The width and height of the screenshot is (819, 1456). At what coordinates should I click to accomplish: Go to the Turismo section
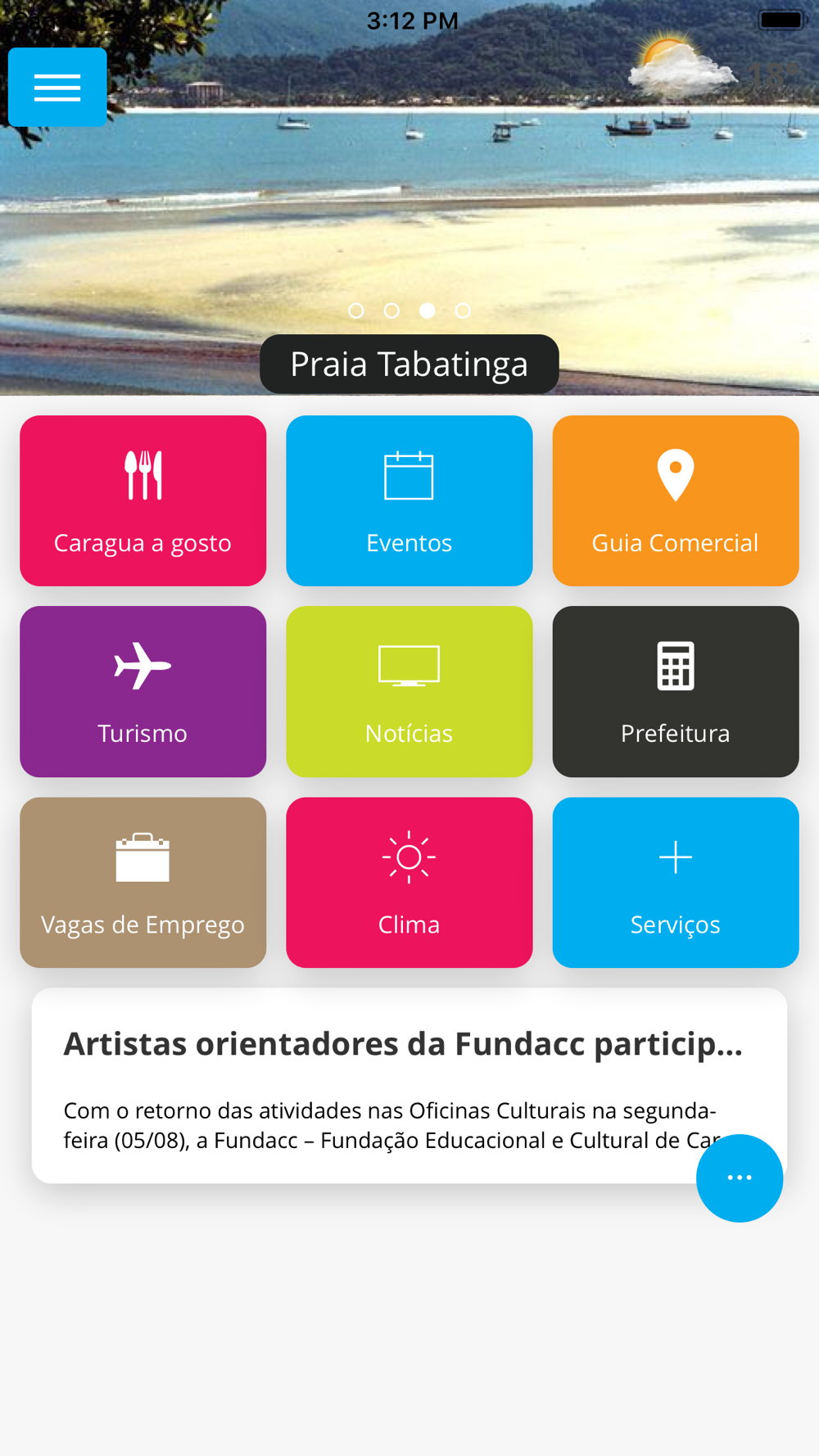pos(143,691)
